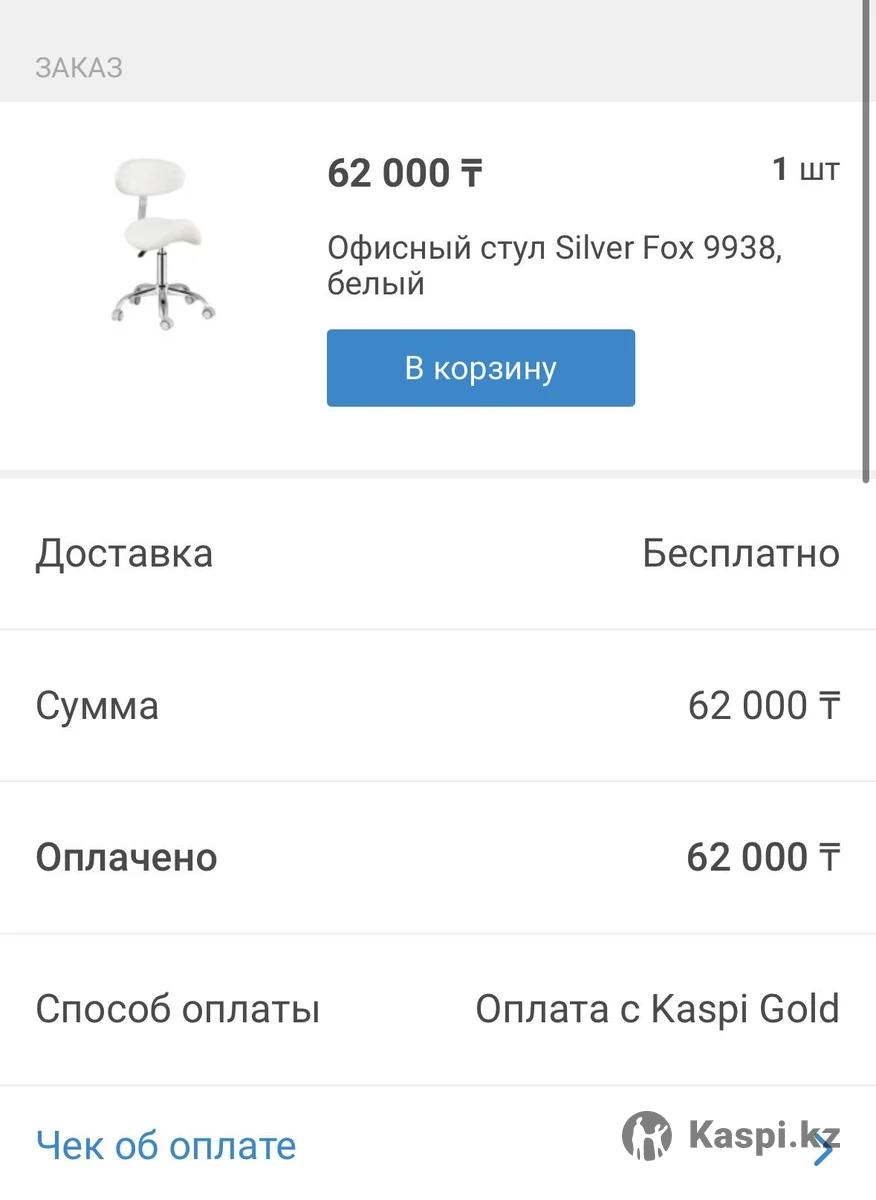Open the Silver Fox 9938 chair product
The image size is (876, 1200).
[553, 265]
